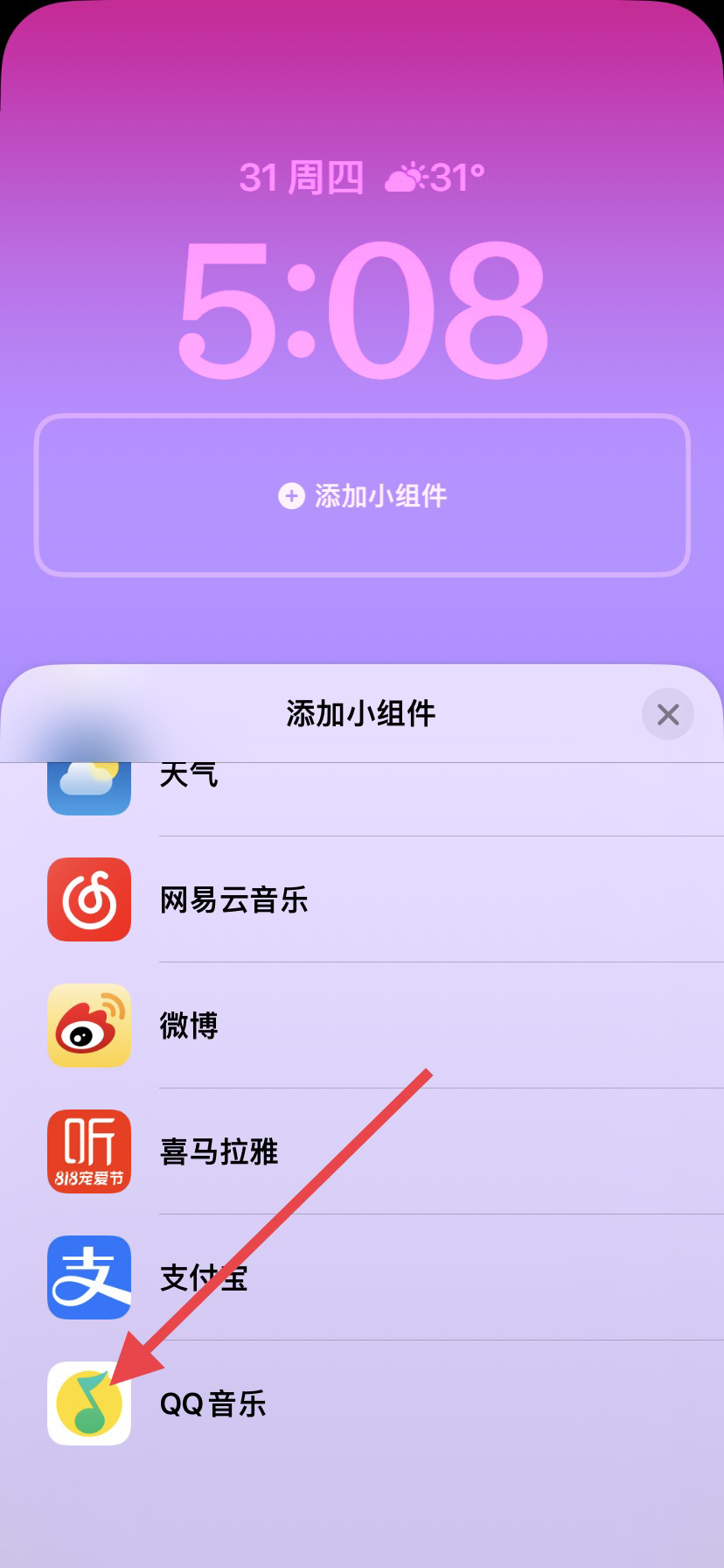Close the 添加小组件 panel

tap(667, 714)
